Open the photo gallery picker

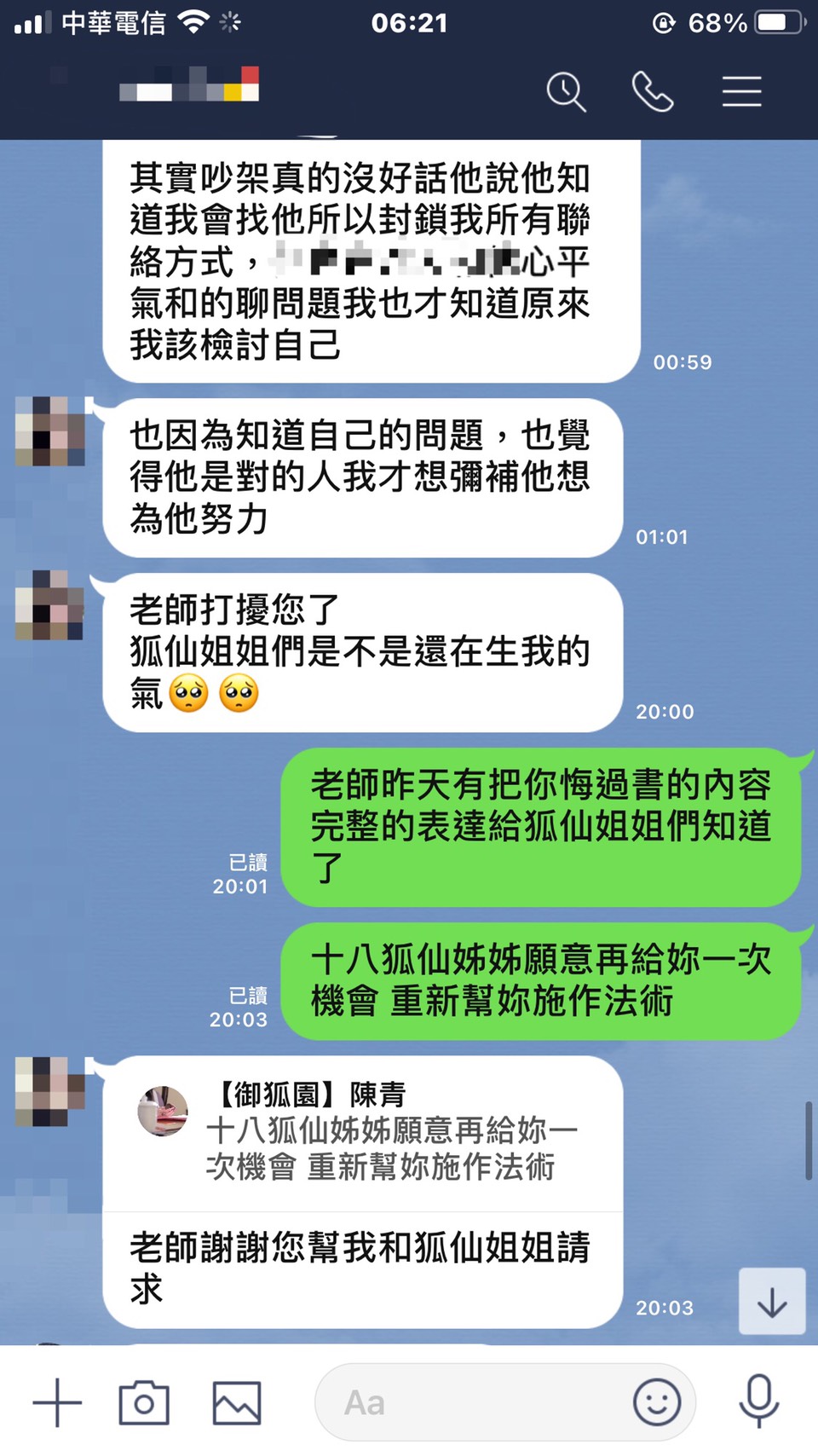click(x=236, y=1402)
